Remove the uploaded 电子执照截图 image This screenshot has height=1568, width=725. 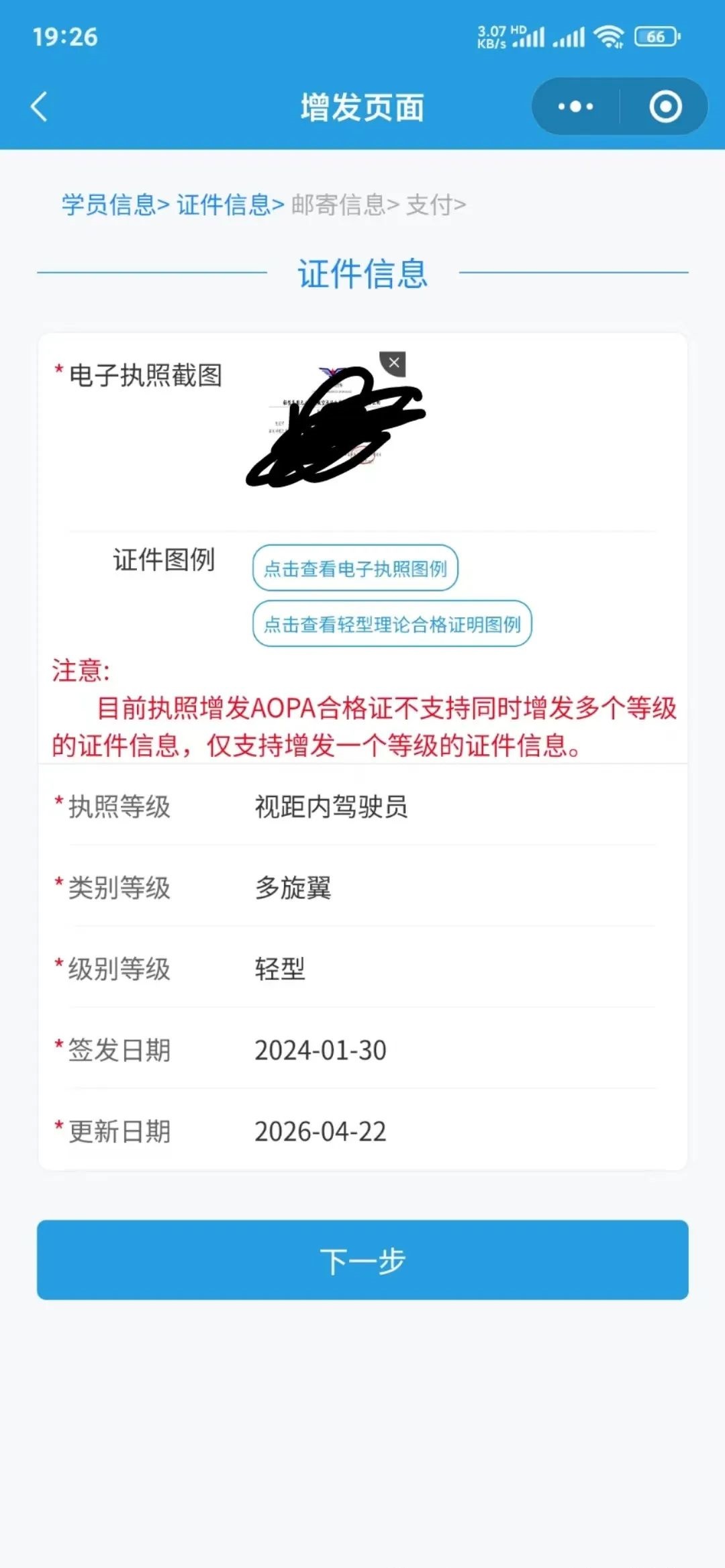(x=393, y=363)
